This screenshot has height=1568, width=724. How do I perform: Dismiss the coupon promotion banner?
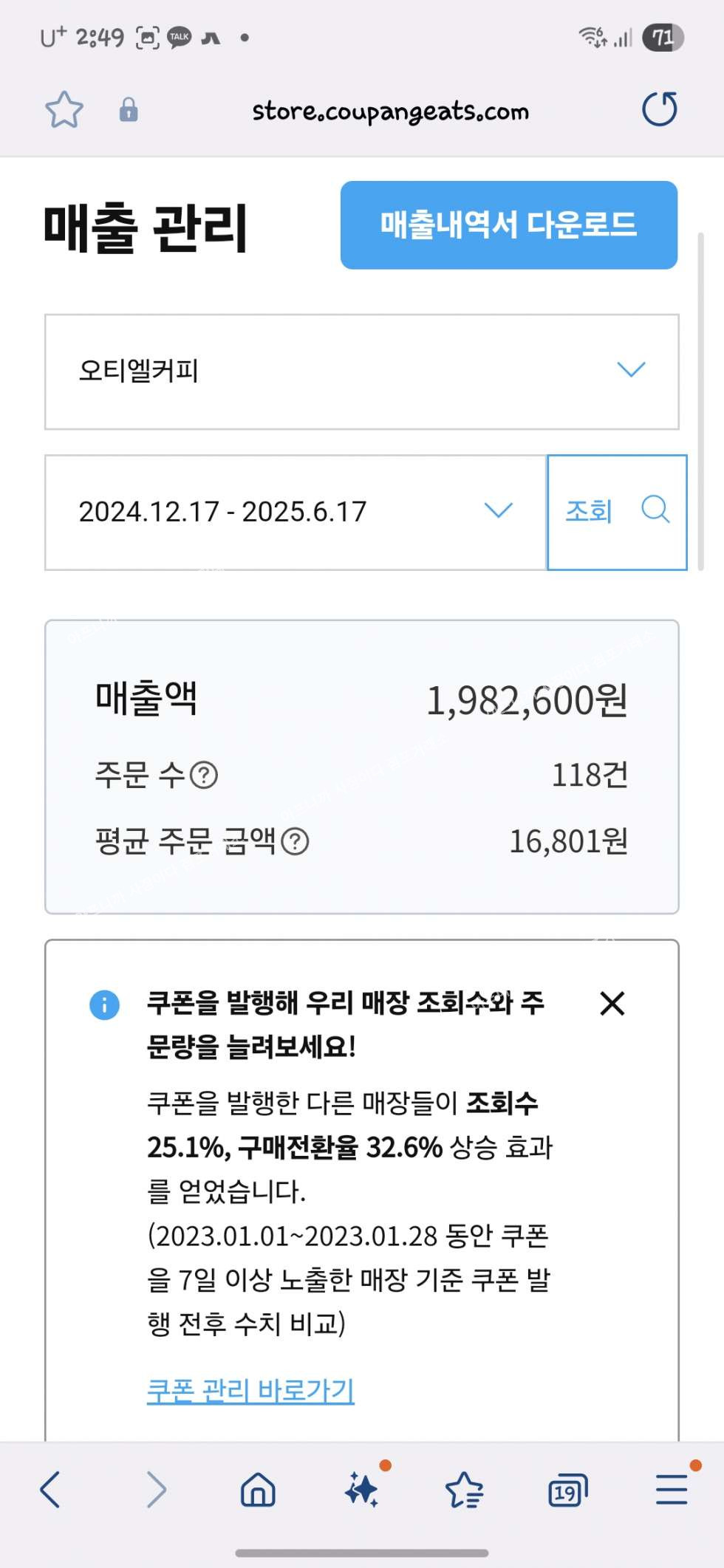[612, 1004]
